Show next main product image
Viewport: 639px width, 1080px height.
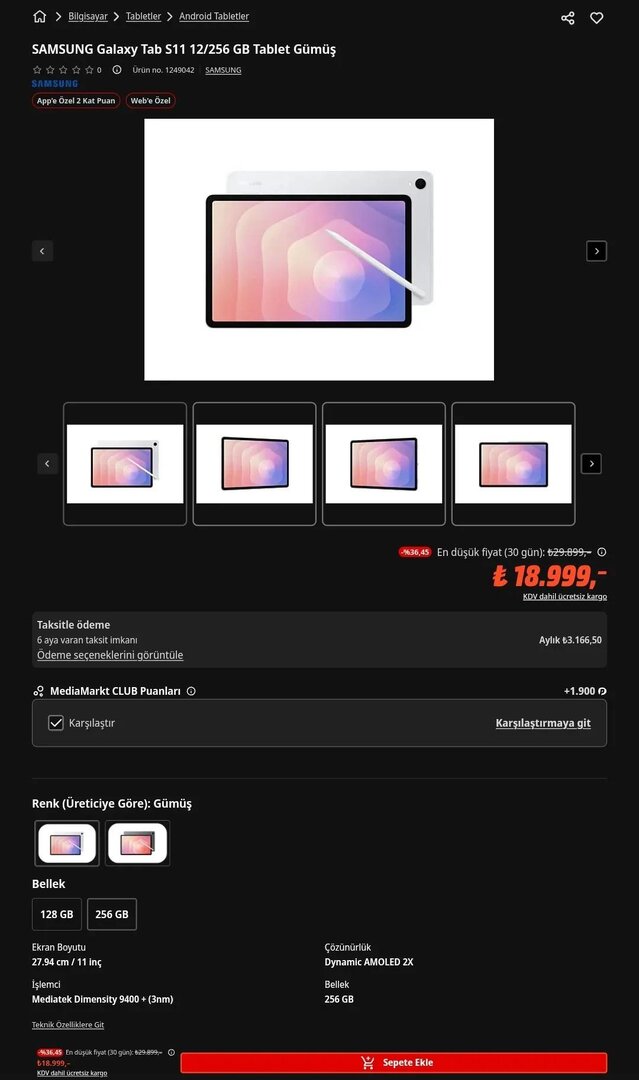tap(596, 251)
